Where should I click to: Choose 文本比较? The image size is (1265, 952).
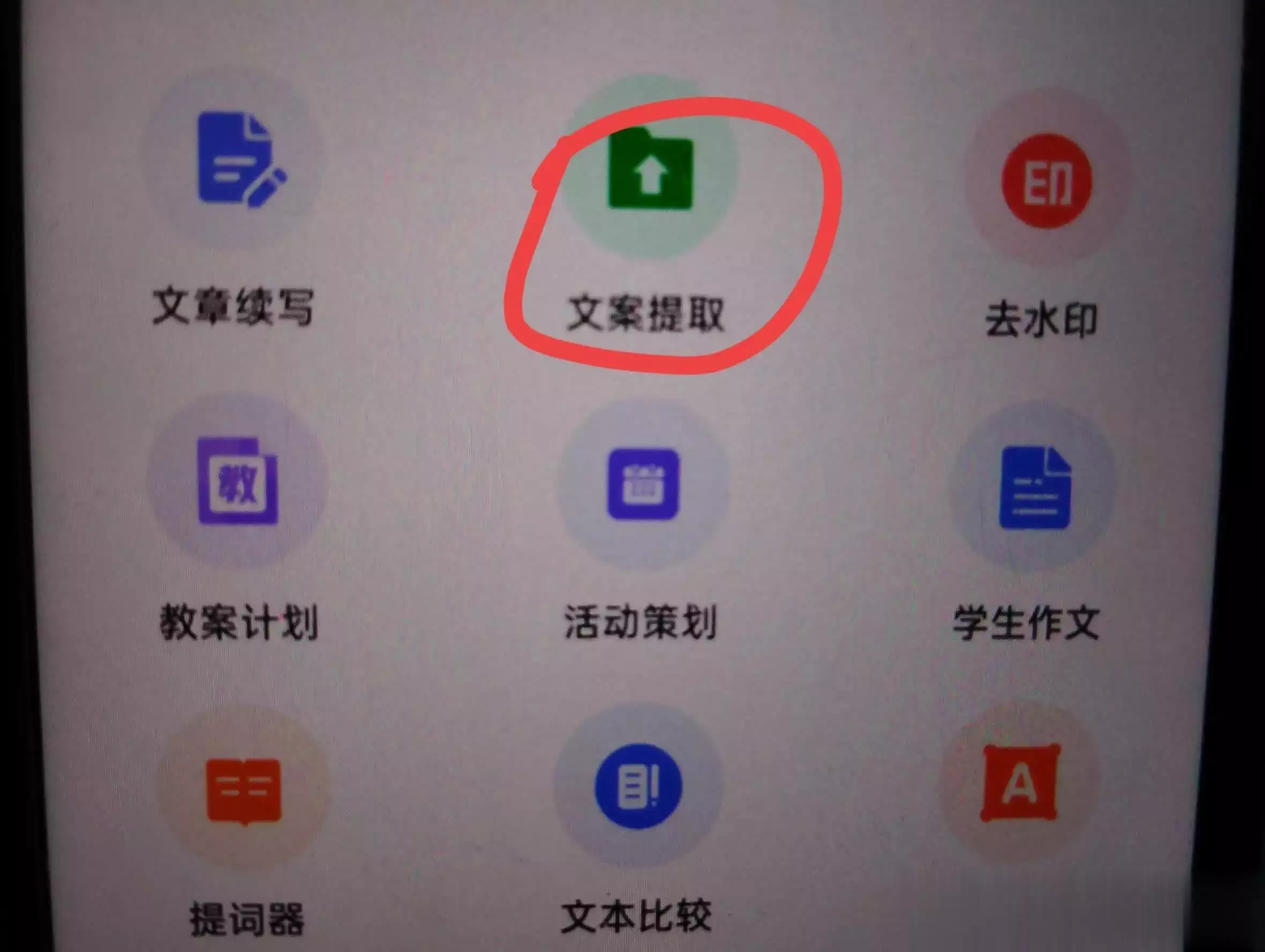[x=638, y=787]
